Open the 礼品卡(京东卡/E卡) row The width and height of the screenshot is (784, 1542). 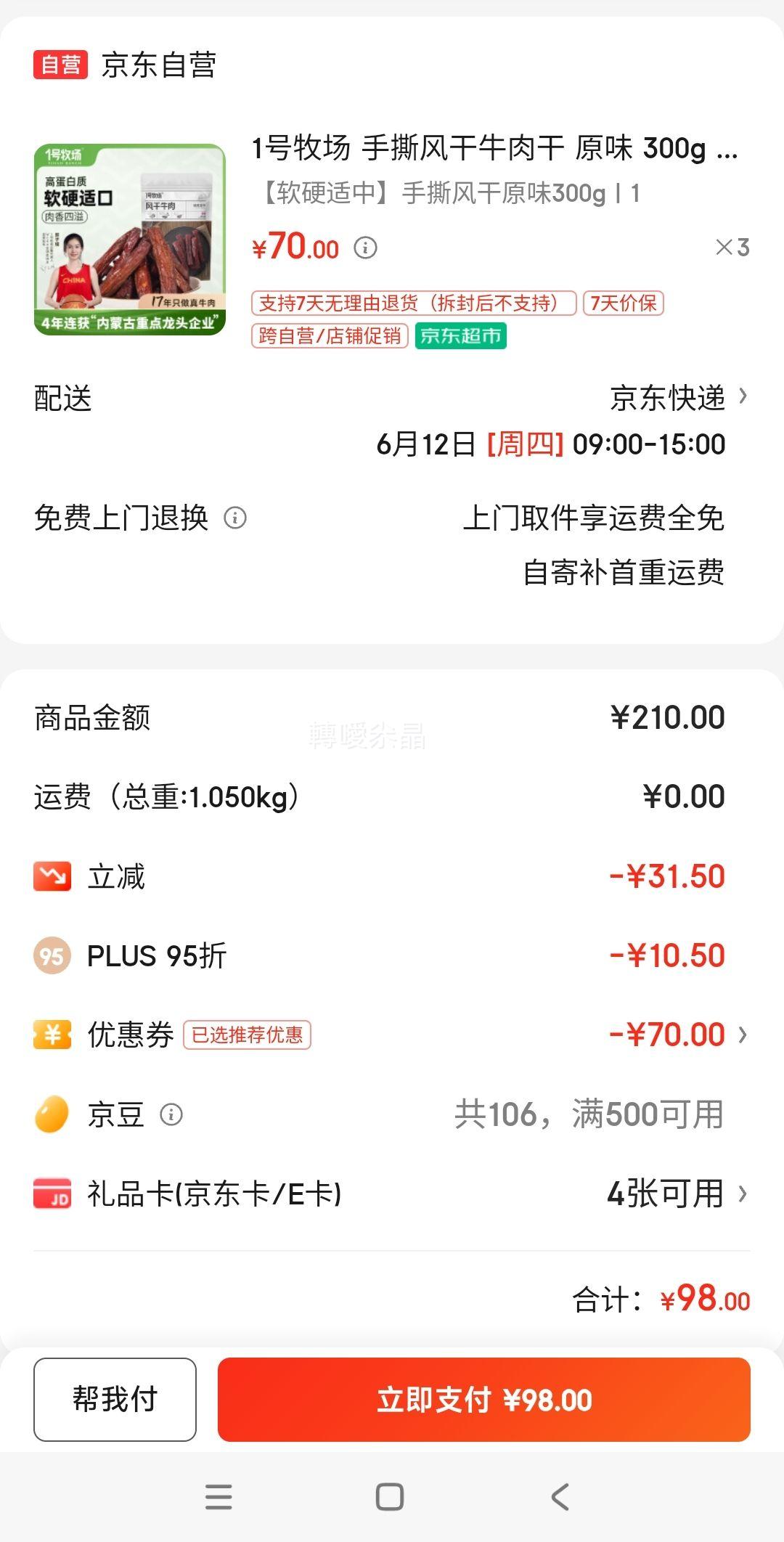pyautogui.click(x=392, y=1194)
